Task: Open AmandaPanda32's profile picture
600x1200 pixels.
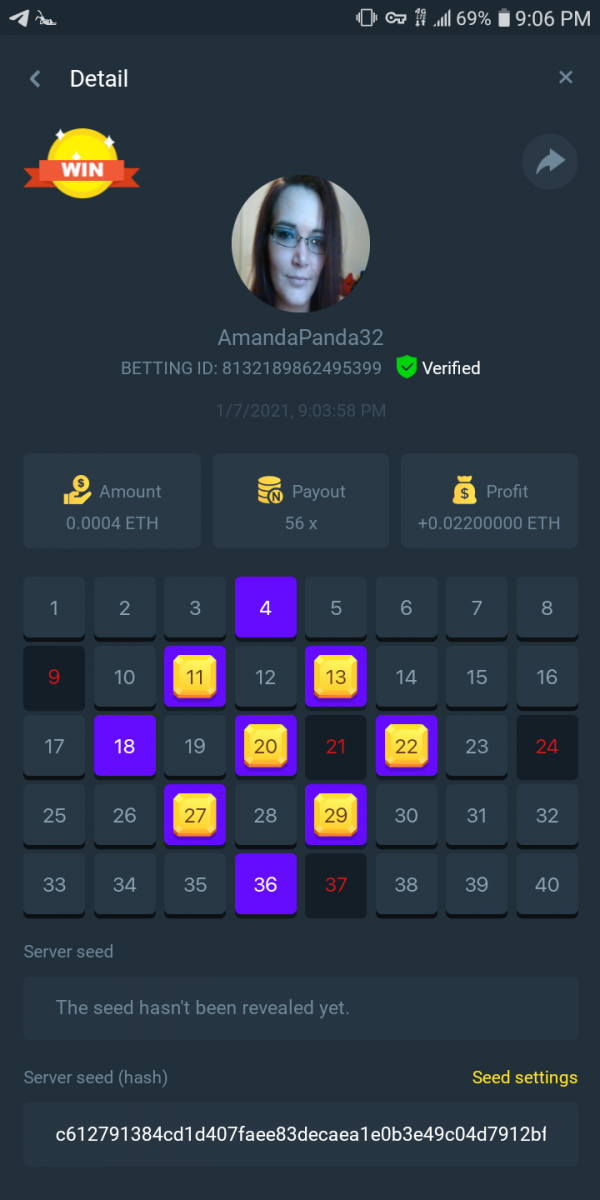Action: (x=301, y=245)
